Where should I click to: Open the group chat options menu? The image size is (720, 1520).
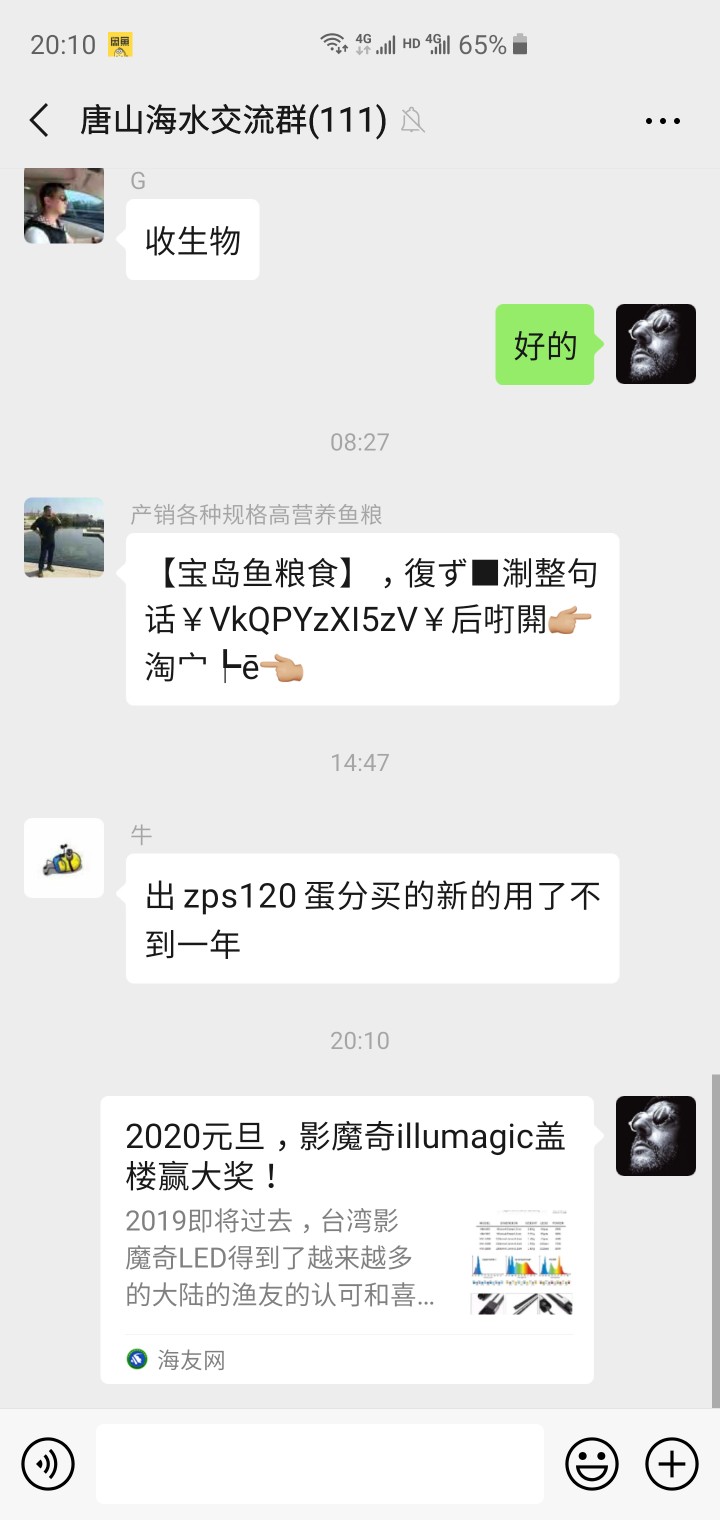[662, 121]
